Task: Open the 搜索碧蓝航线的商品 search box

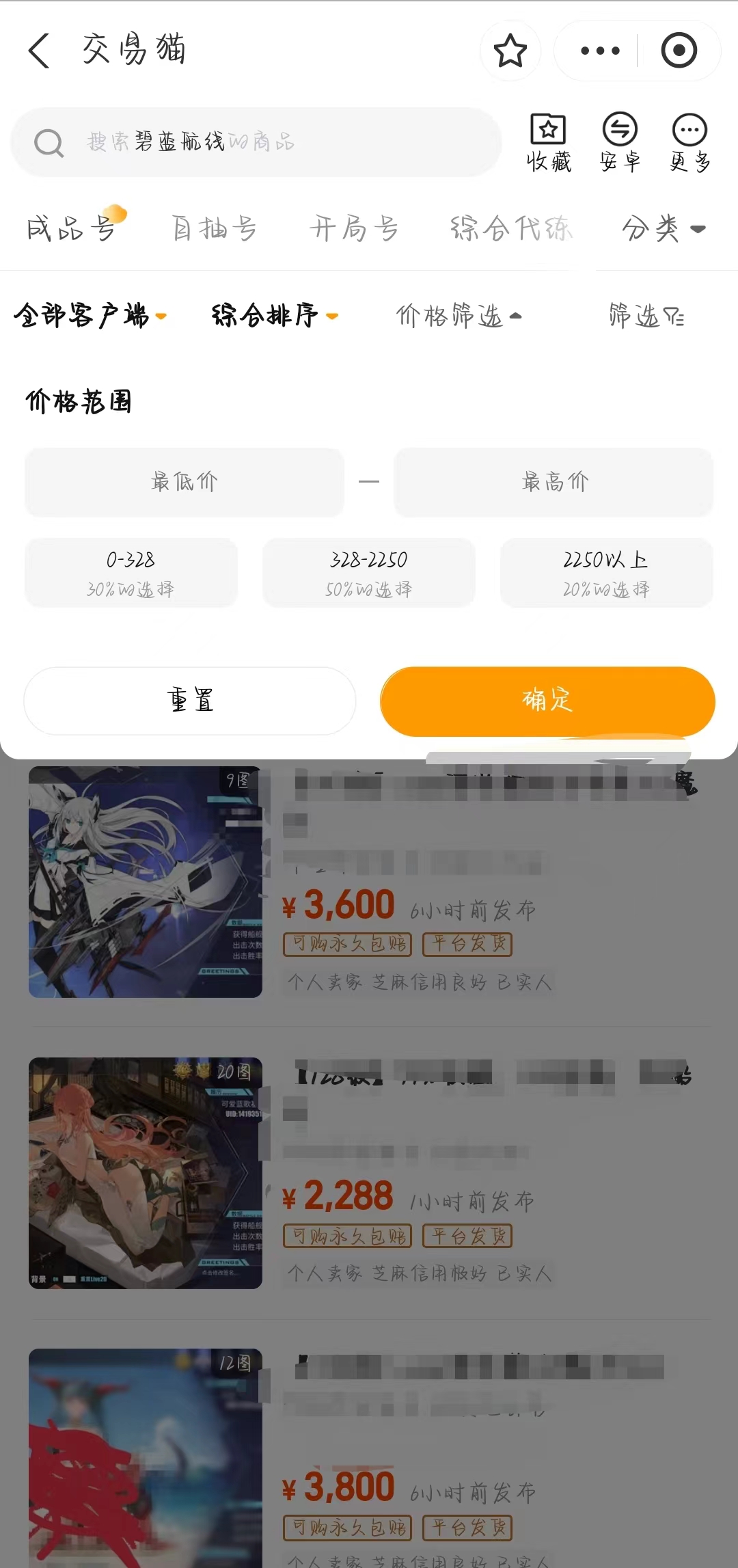Action: pyautogui.click(x=256, y=142)
